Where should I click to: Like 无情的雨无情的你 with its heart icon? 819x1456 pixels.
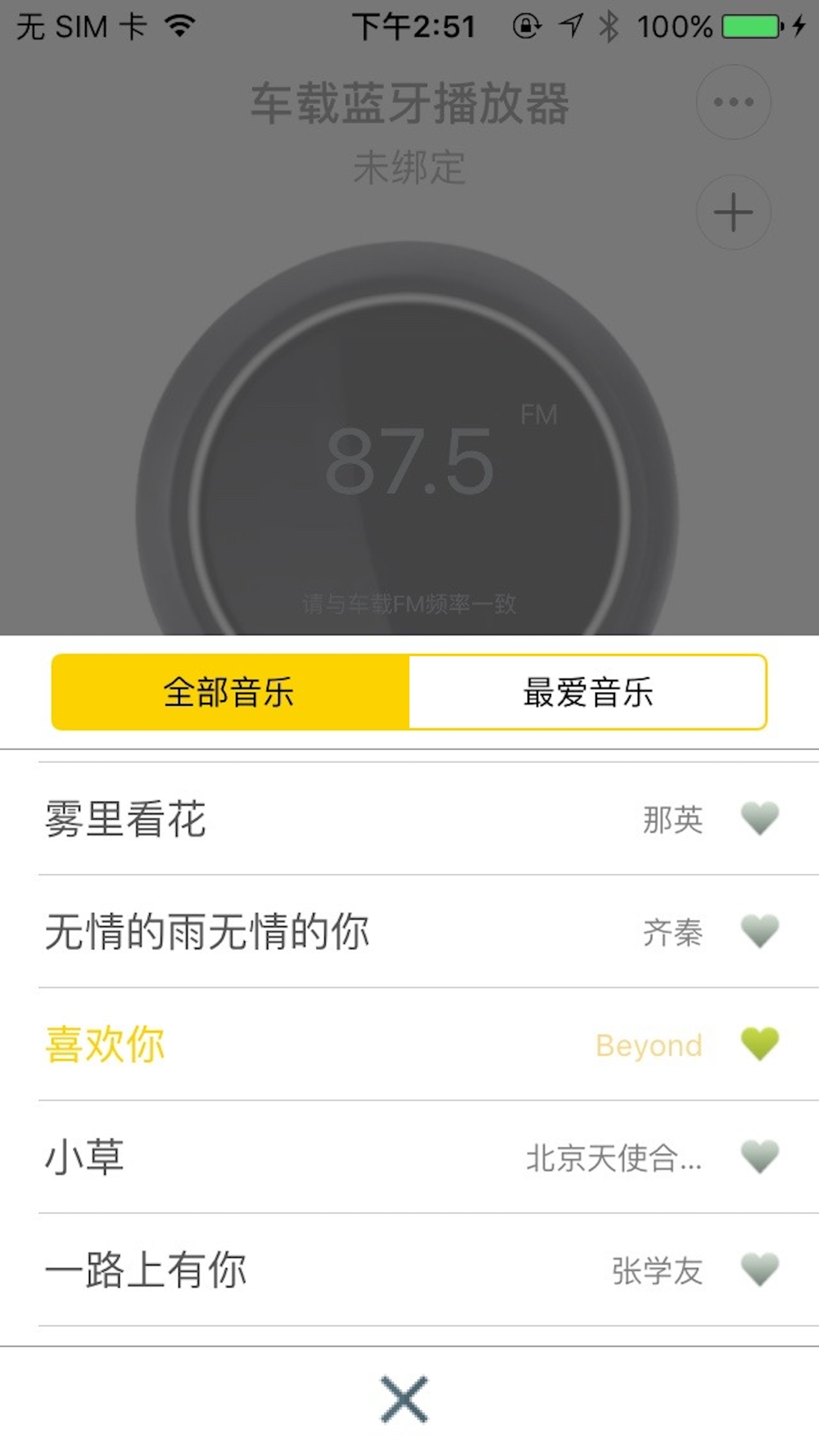pos(759,932)
